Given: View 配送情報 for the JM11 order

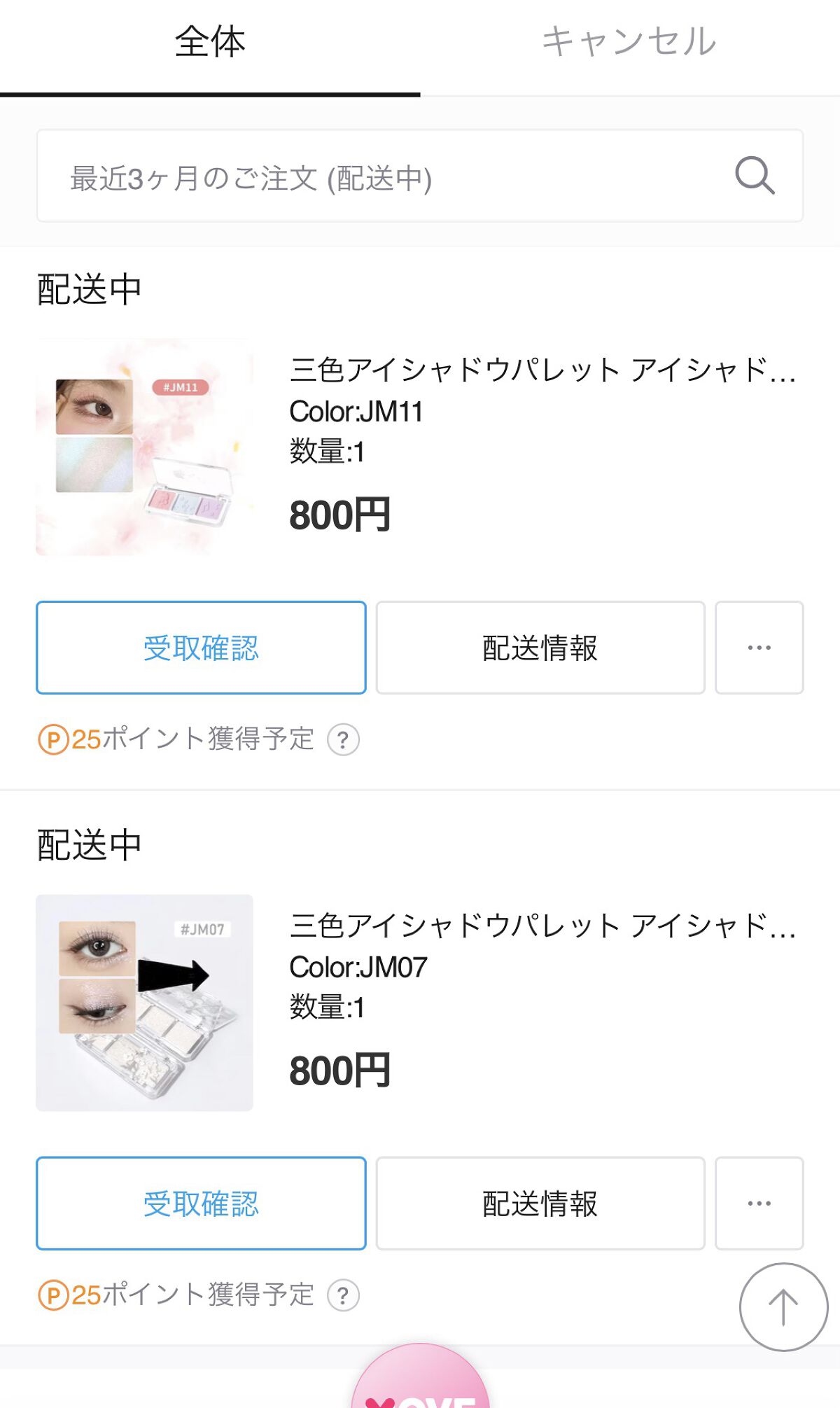Looking at the screenshot, I should click(x=540, y=648).
